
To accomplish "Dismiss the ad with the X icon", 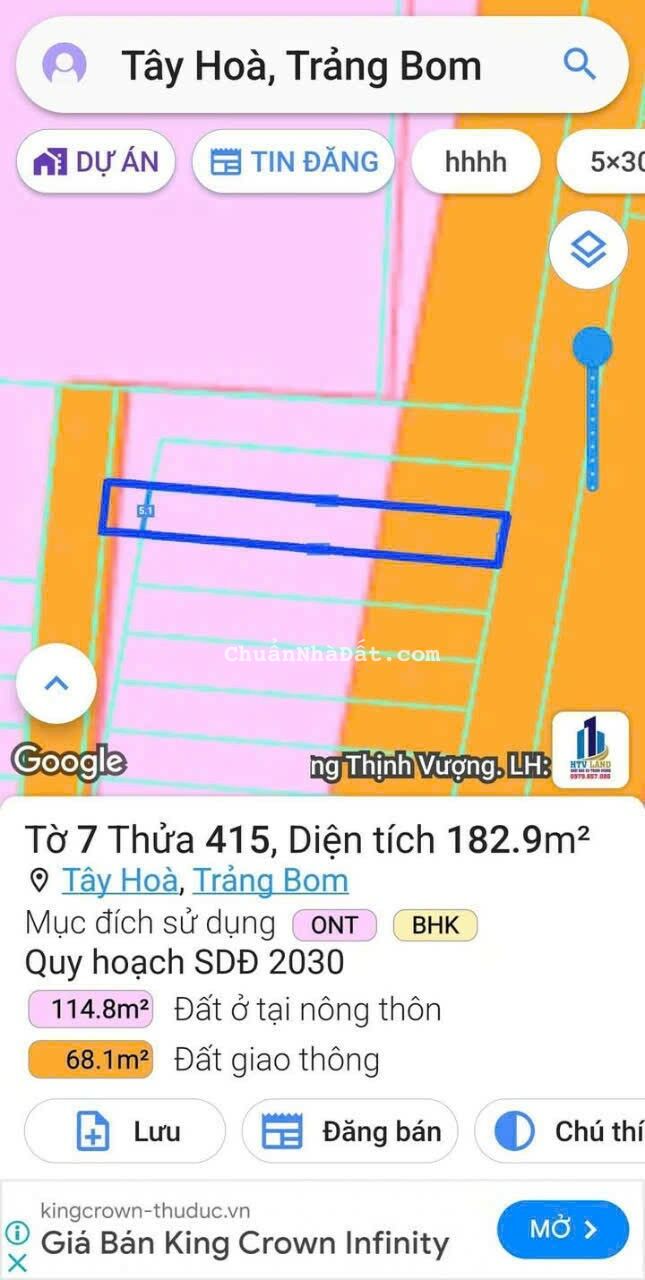I will (17, 1262).
